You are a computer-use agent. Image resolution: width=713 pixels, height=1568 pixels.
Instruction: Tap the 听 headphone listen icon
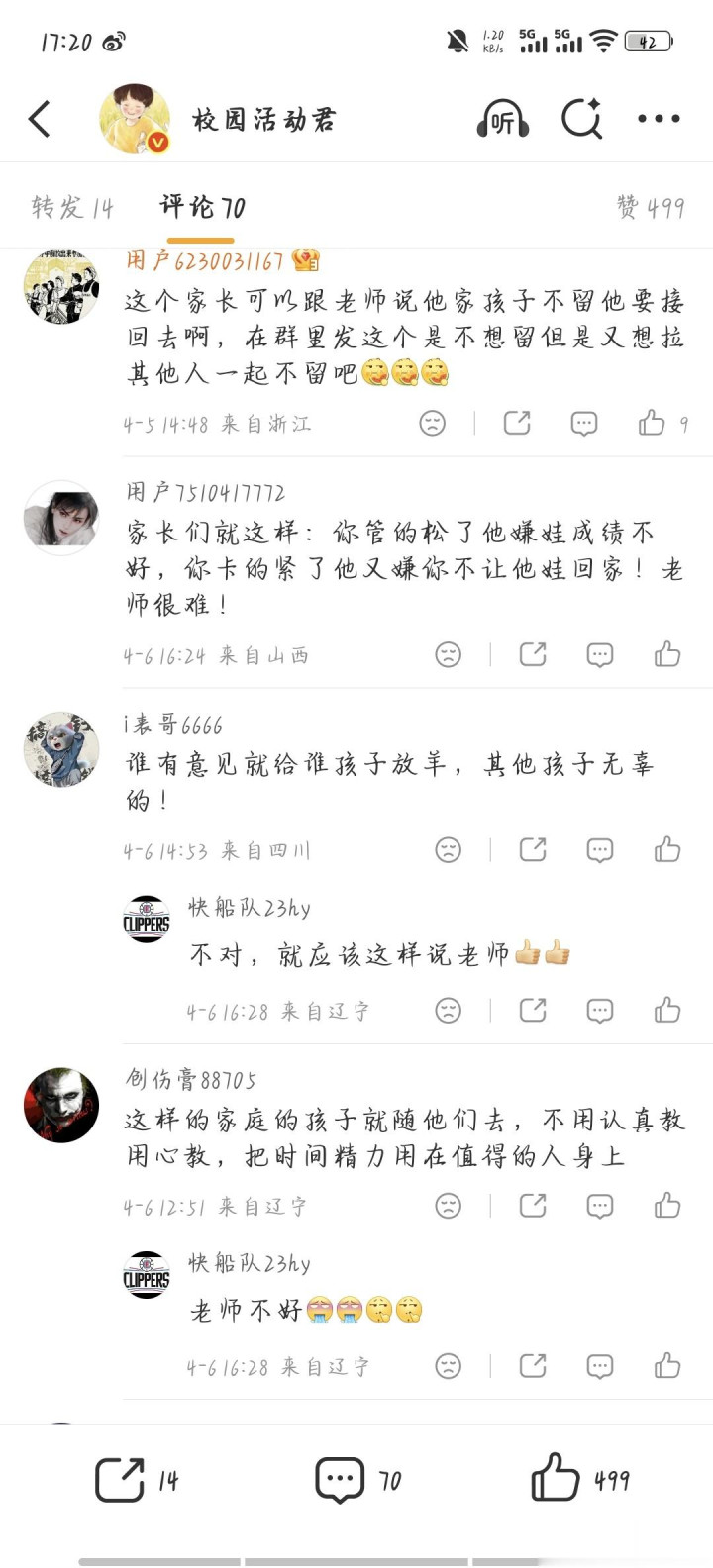click(502, 120)
